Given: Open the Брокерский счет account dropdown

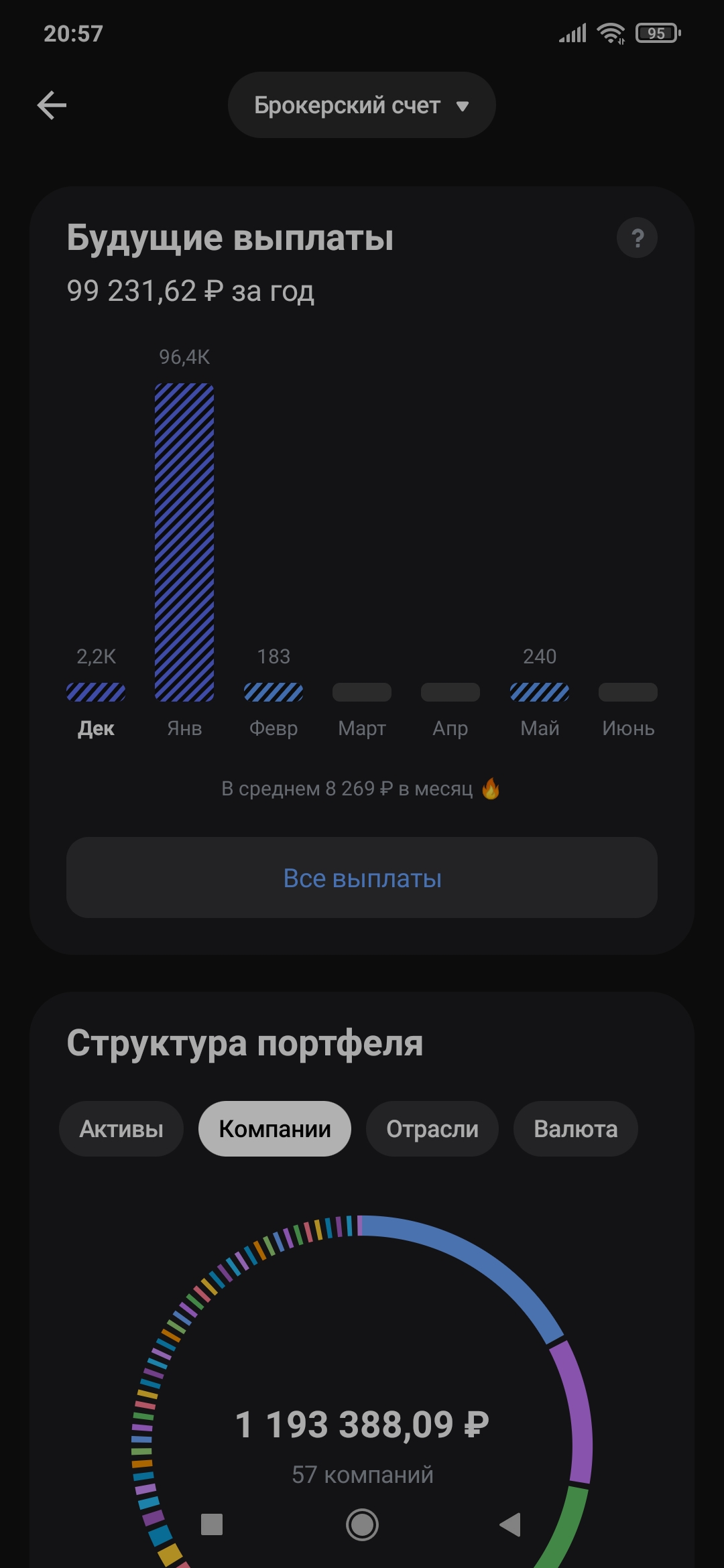Looking at the screenshot, I should 361,105.
